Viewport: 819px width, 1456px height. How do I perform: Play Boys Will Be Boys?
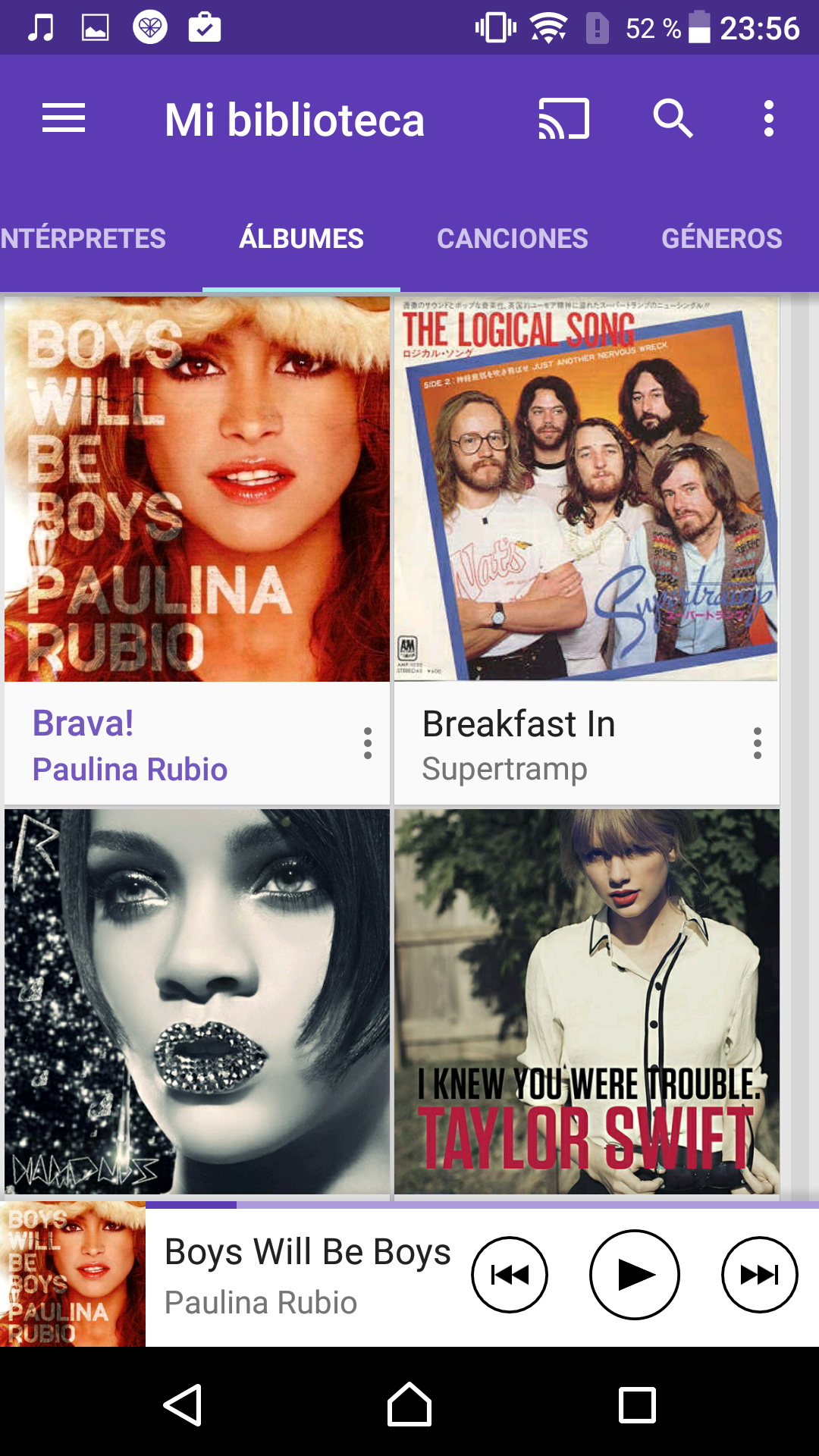(x=635, y=1275)
